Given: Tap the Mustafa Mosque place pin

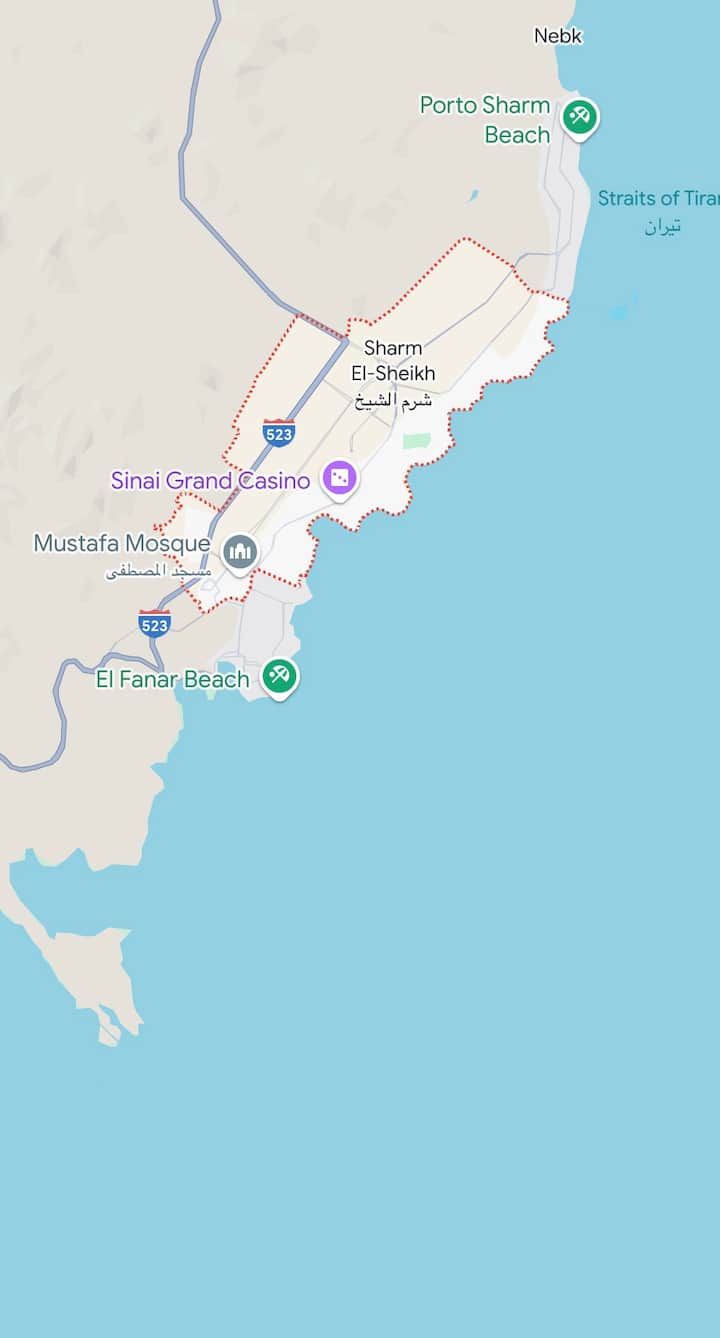Looking at the screenshot, I should click(240, 551).
